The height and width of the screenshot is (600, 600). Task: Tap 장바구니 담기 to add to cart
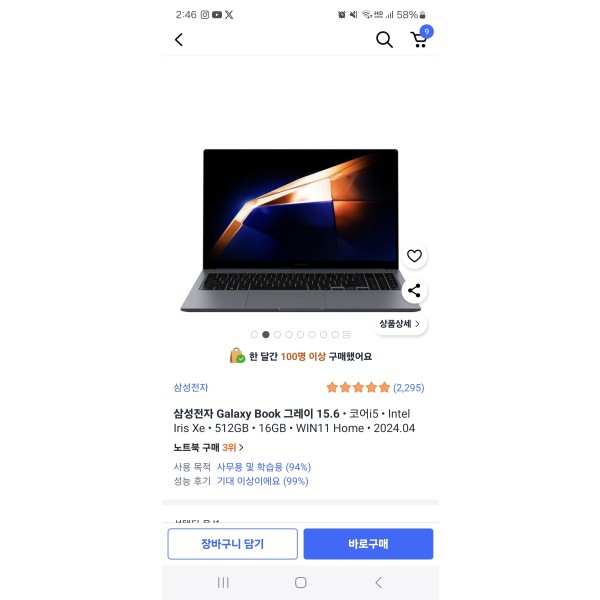(232, 544)
